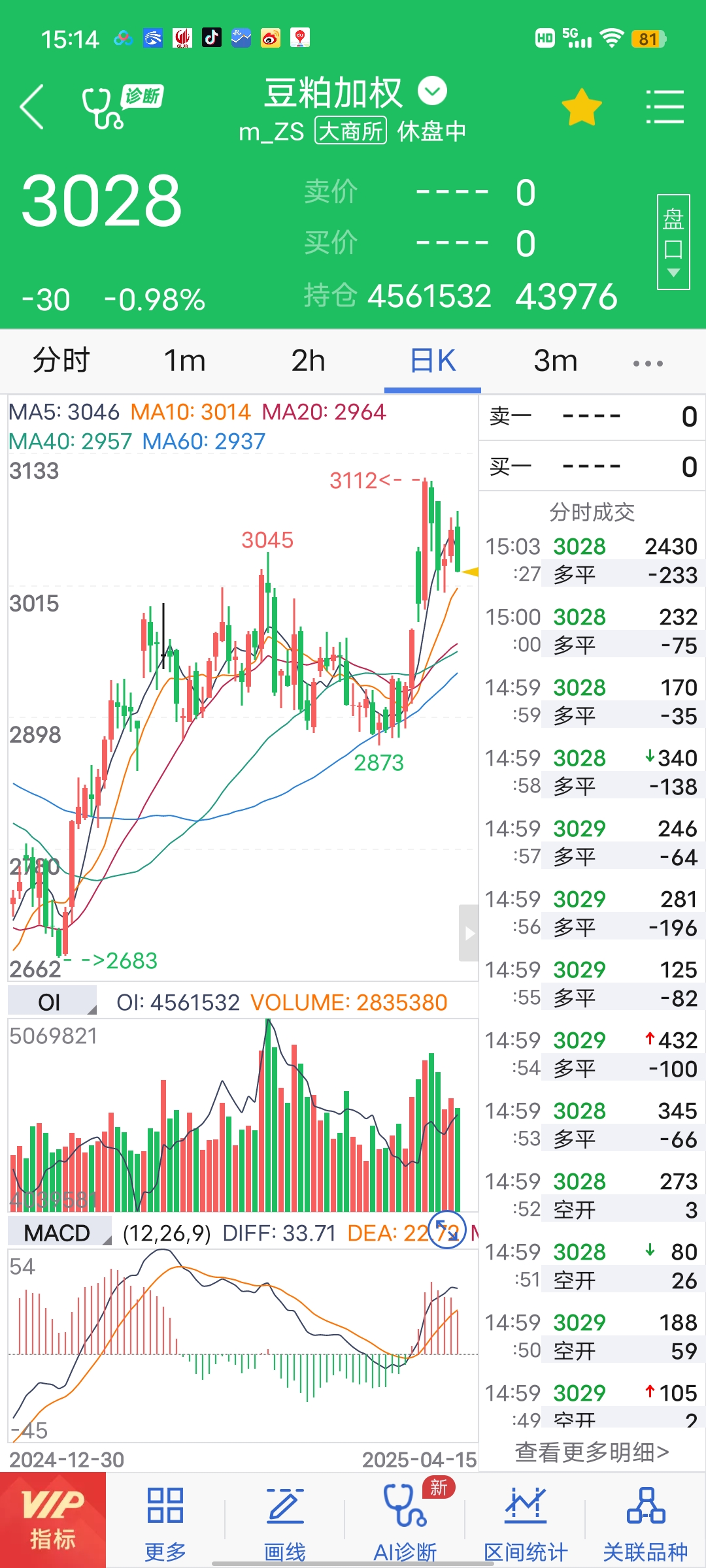Open the VIP 指标 button
706x1568 pixels.
click(52, 1520)
